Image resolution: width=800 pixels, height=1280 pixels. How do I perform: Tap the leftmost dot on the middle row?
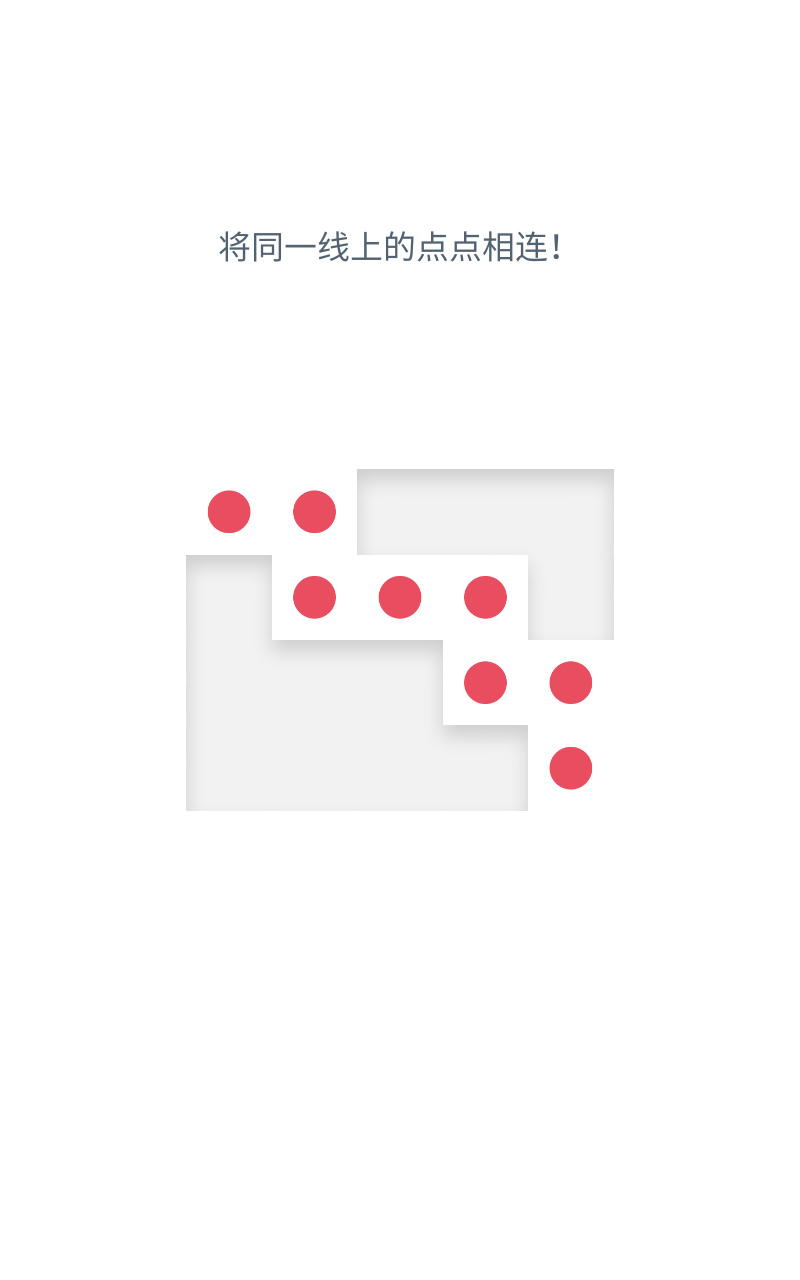pyautogui.click(x=315, y=597)
